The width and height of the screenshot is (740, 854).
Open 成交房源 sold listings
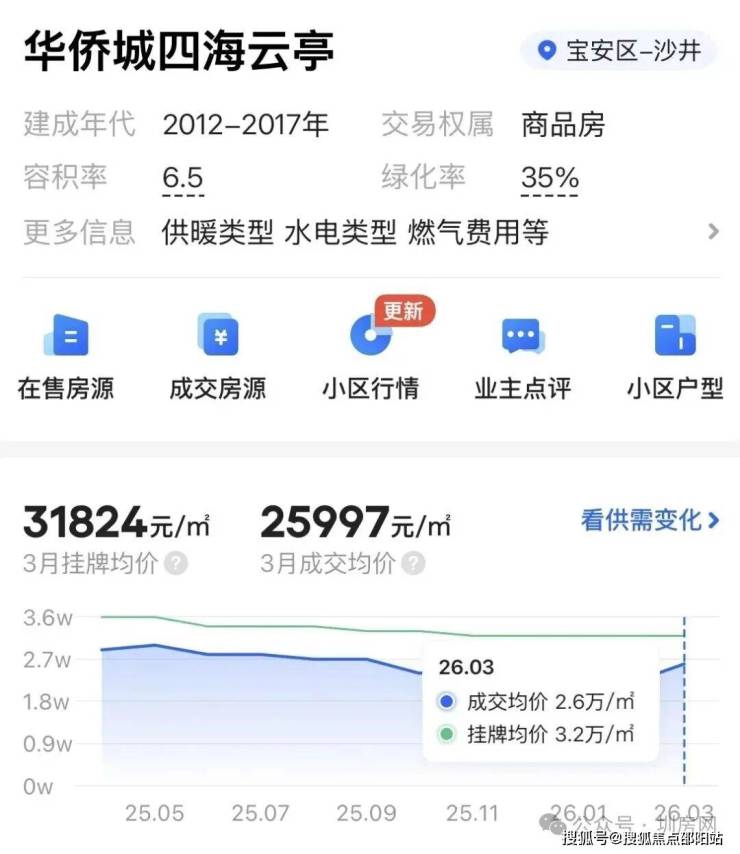tap(218, 357)
